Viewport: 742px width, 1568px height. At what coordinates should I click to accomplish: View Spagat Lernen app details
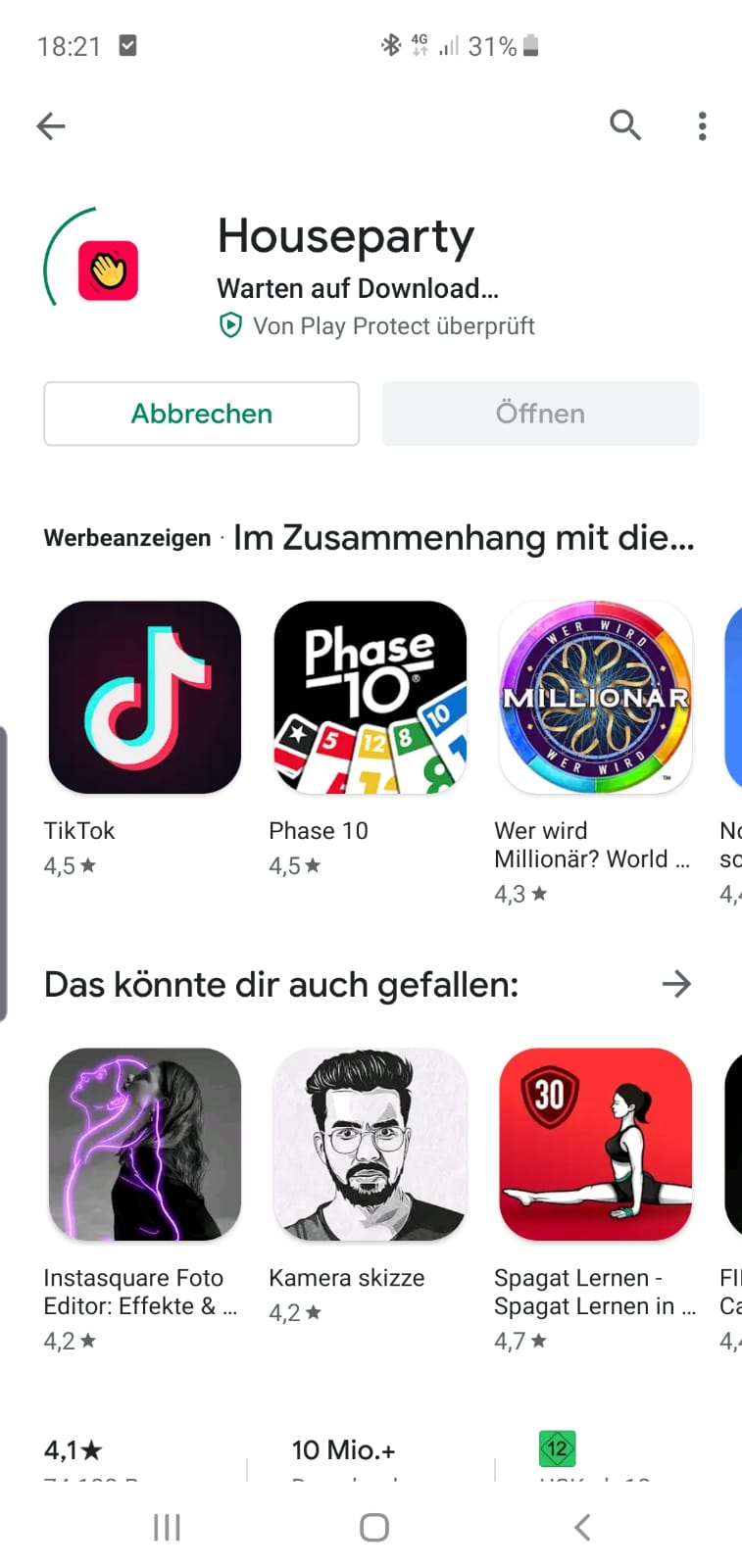tap(595, 1145)
